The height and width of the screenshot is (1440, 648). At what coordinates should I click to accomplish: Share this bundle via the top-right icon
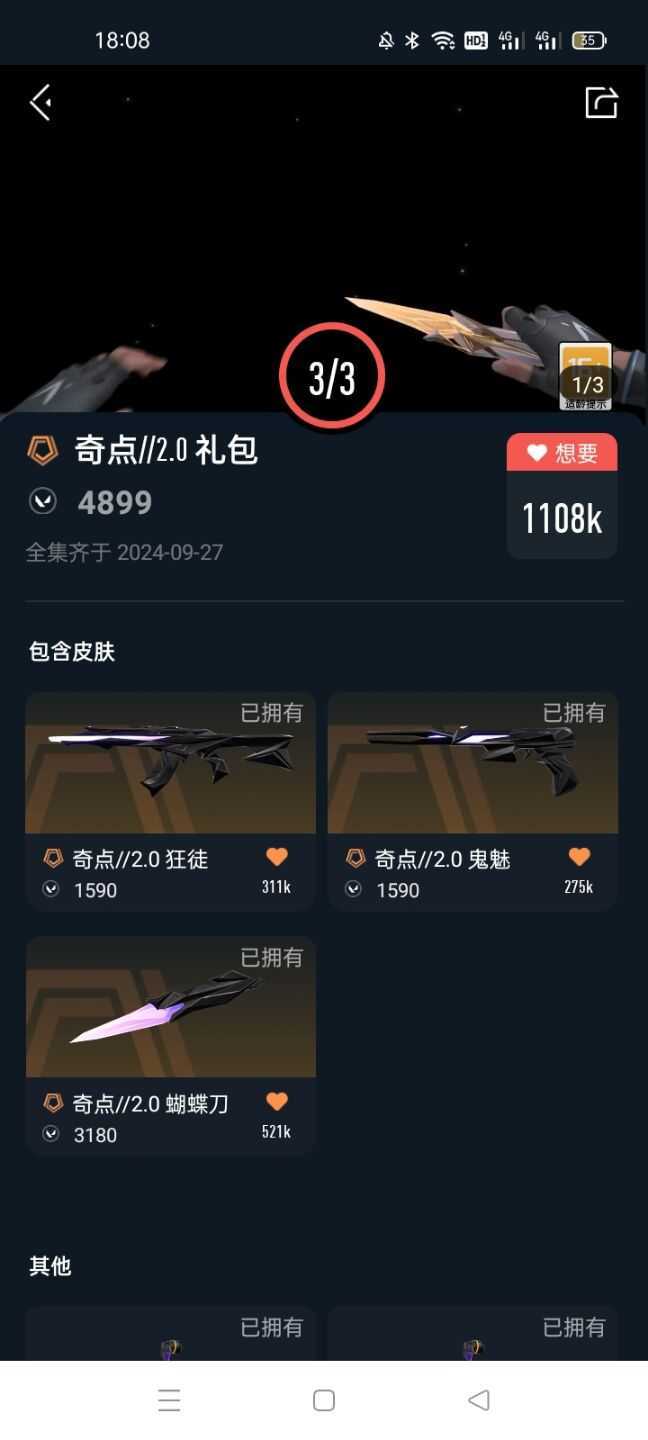pyautogui.click(x=601, y=102)
